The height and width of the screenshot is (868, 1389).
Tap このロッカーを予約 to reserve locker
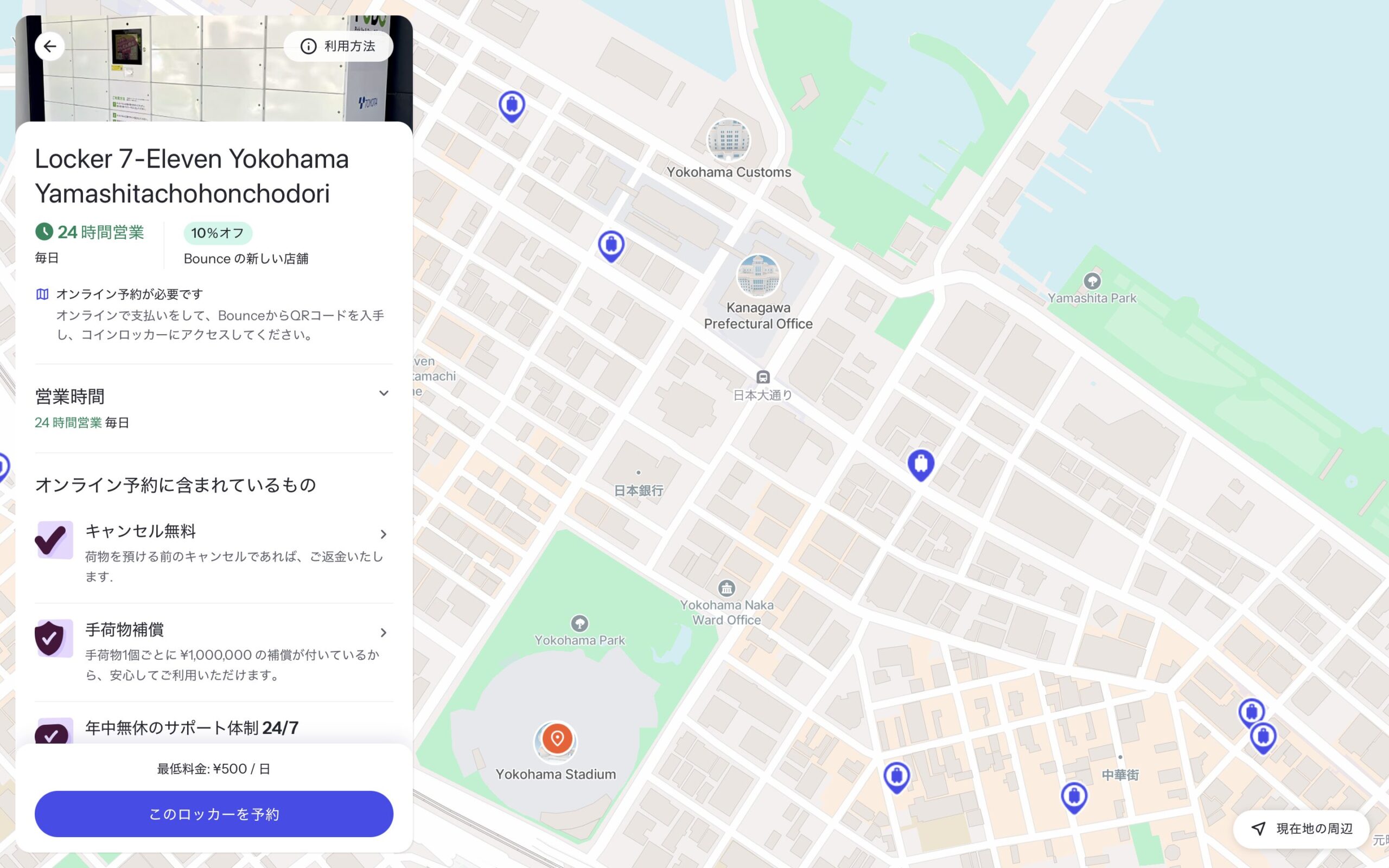[x=214, y=813]
